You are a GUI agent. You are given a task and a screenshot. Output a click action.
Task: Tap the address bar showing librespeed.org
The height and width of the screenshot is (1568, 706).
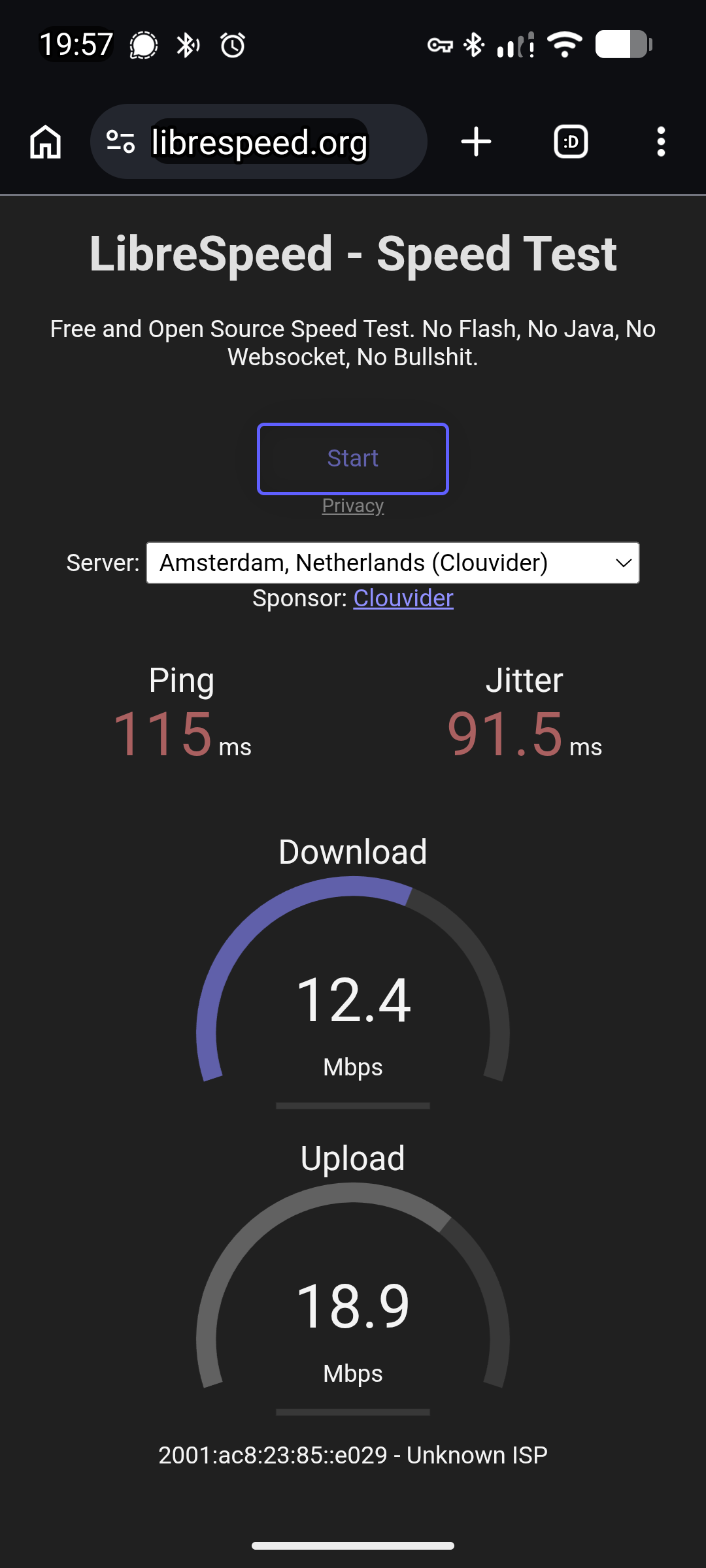point(258,141)
